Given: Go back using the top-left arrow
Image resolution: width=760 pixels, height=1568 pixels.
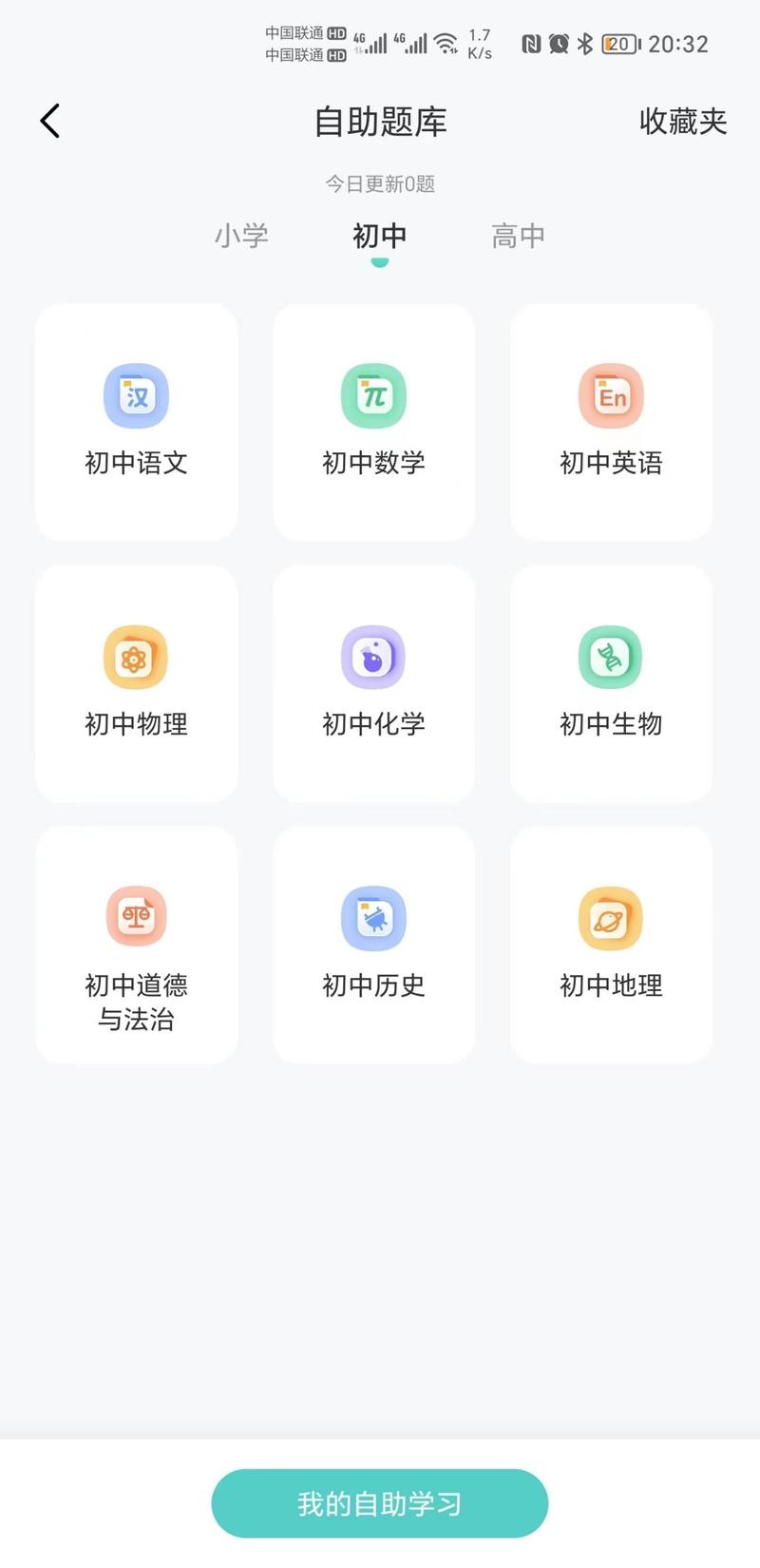Looking at the screenshot, I should click(50, 121).
